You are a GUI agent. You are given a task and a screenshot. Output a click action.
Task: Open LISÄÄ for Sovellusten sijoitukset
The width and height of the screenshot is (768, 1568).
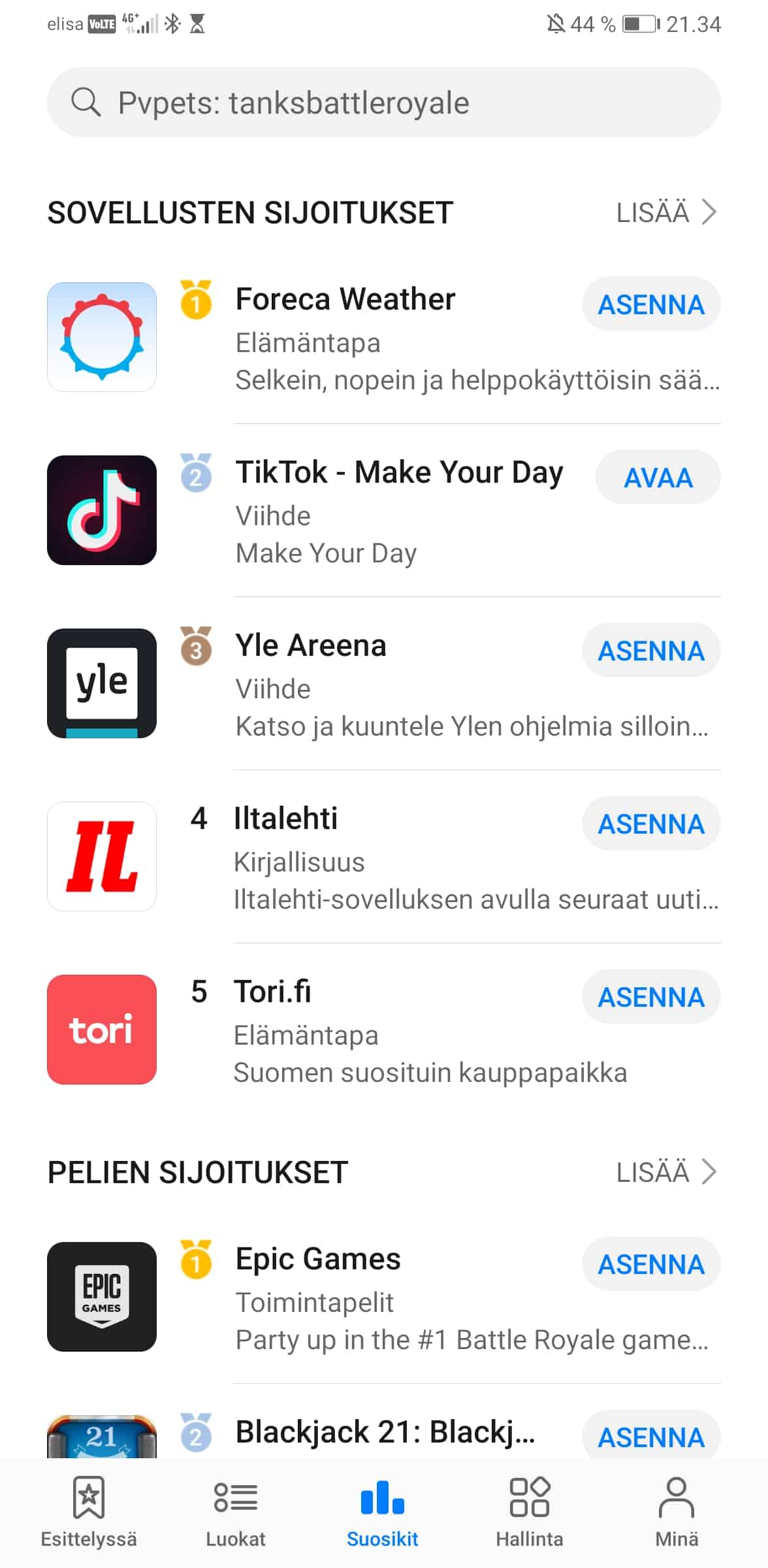pos(667,212)
